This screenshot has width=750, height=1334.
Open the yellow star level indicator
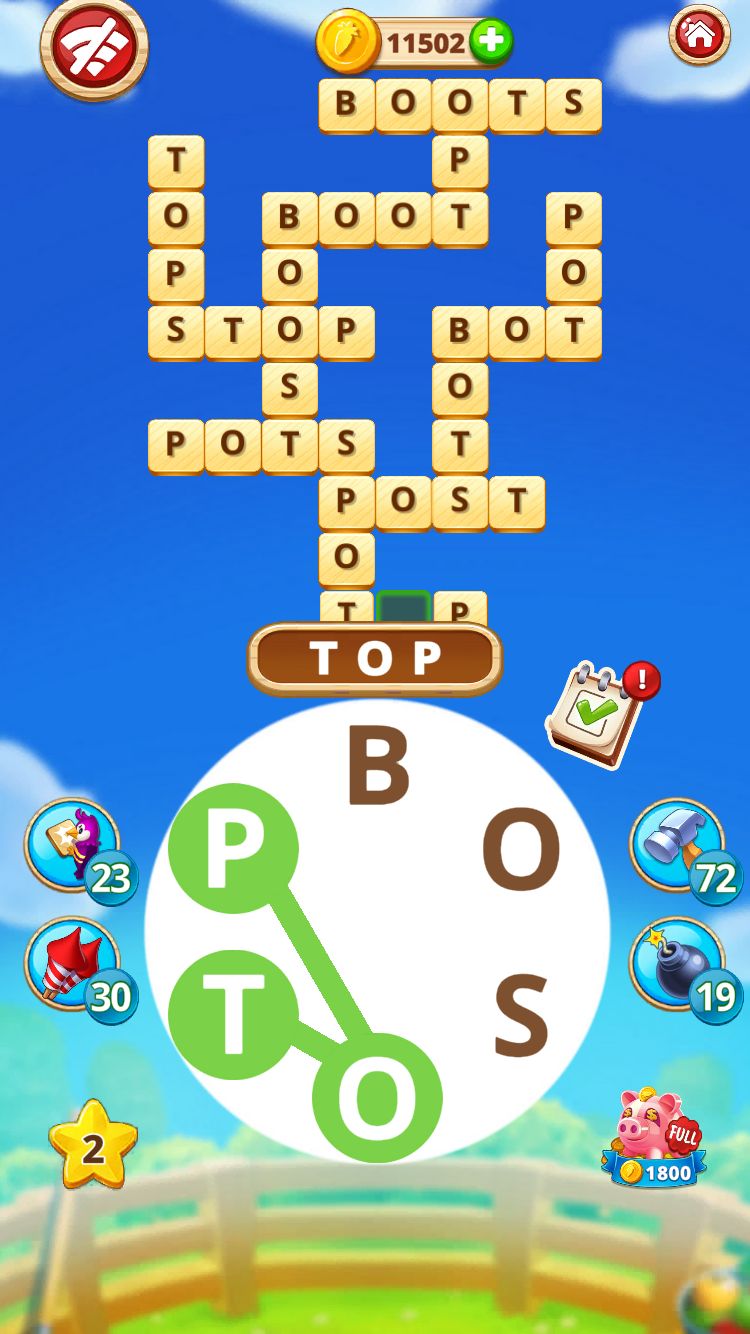[92, 1147]
